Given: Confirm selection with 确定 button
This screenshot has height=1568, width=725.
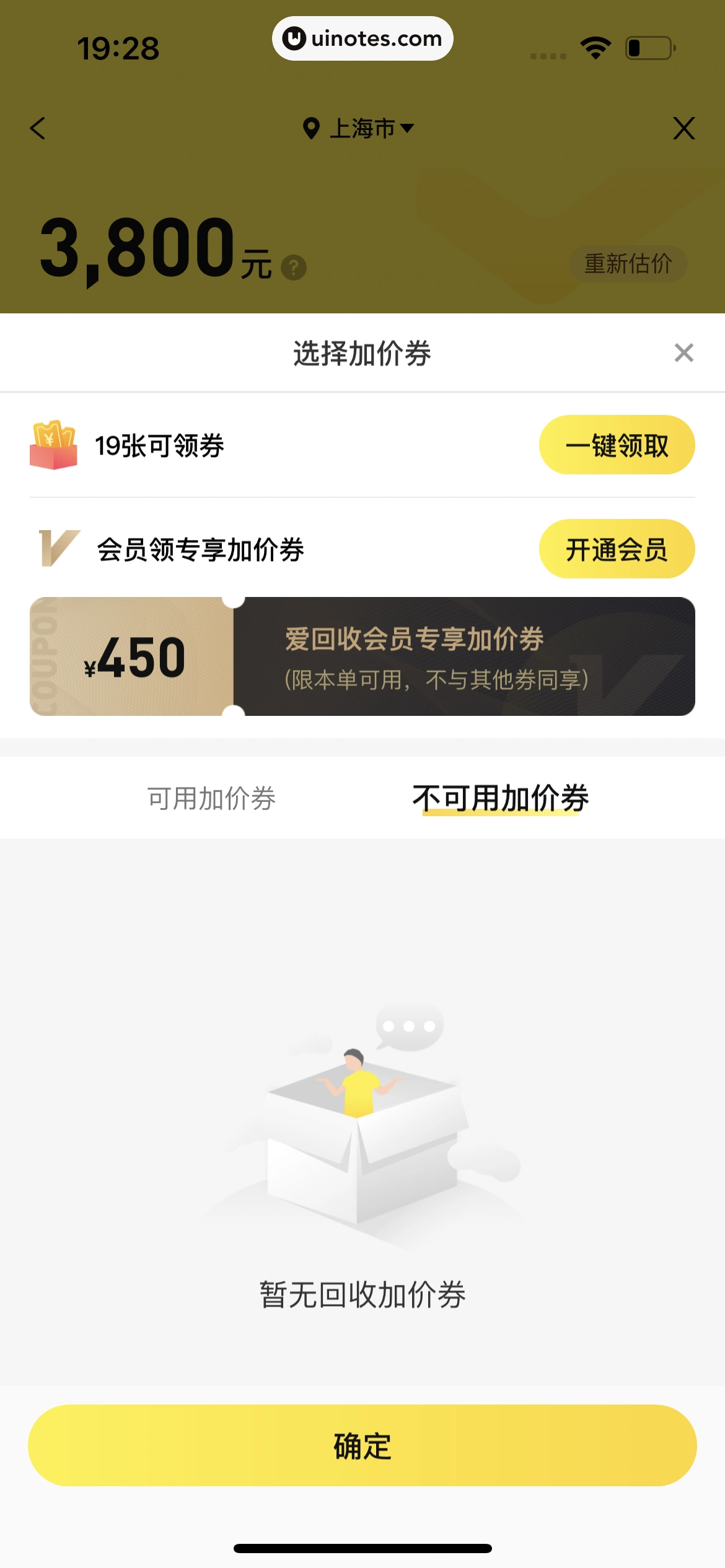Looking at the screenshot, I should pos(362,1445).
